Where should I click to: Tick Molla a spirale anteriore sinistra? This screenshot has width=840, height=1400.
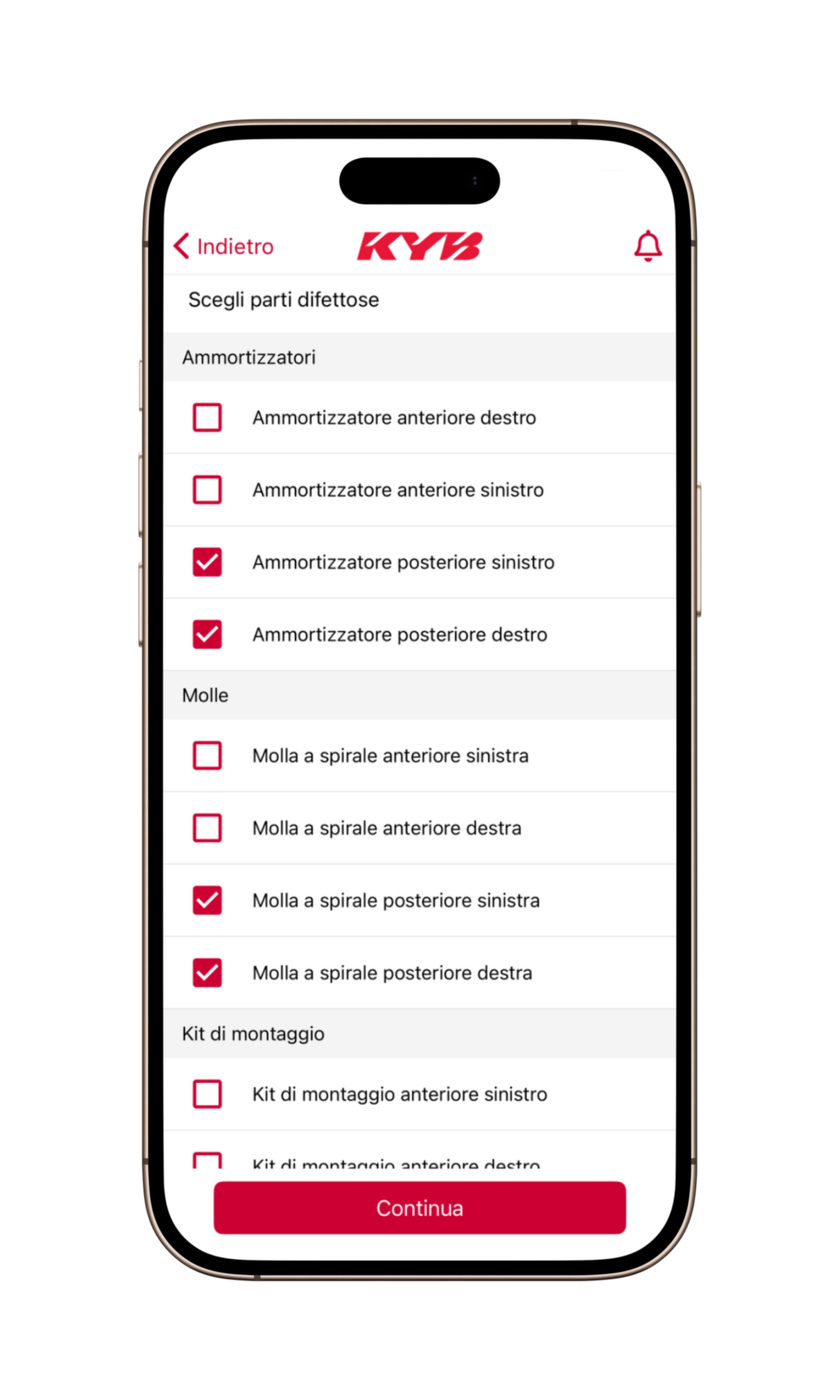tap(207, 755)
